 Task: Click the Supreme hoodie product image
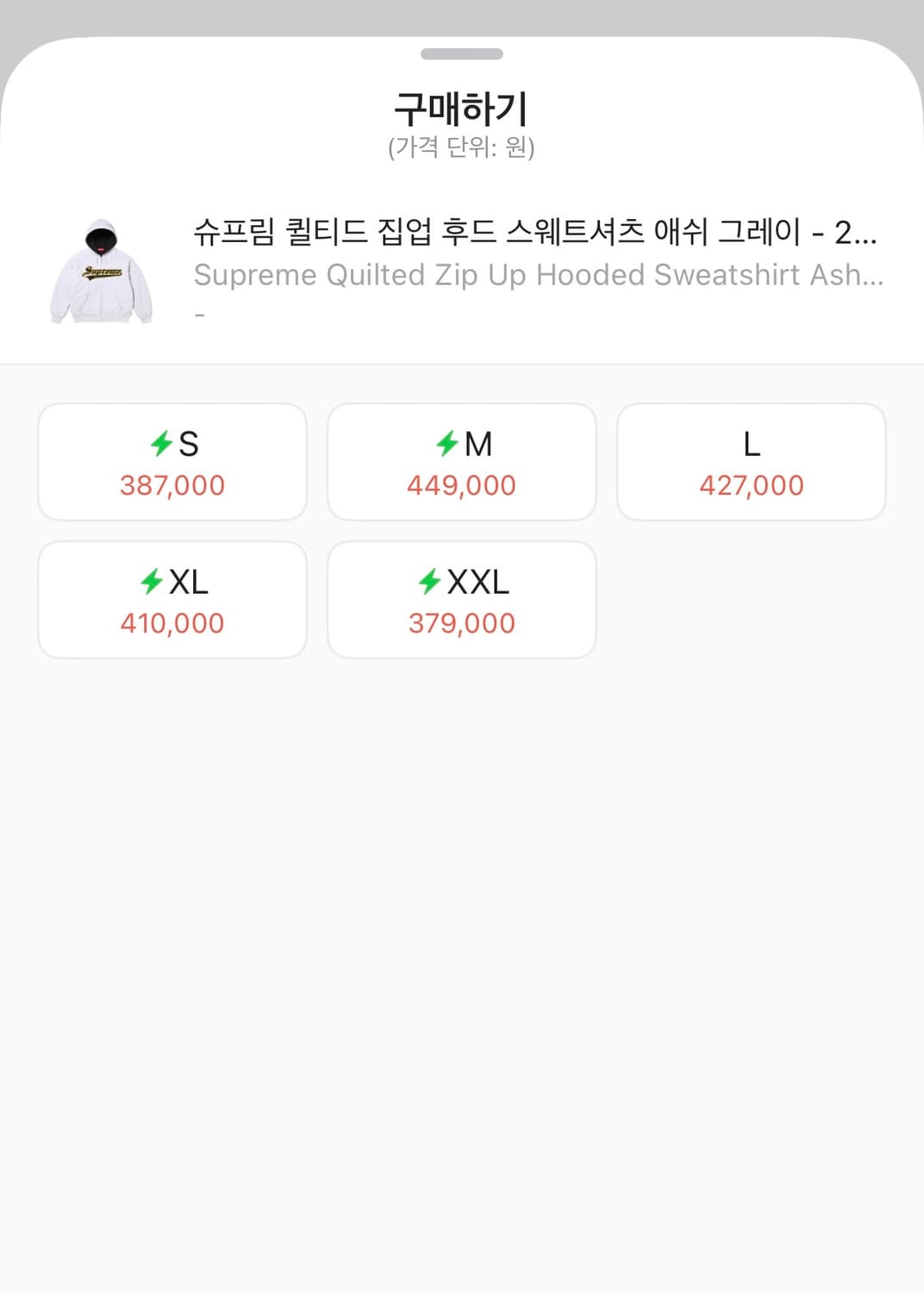click(x=100, y=269)
